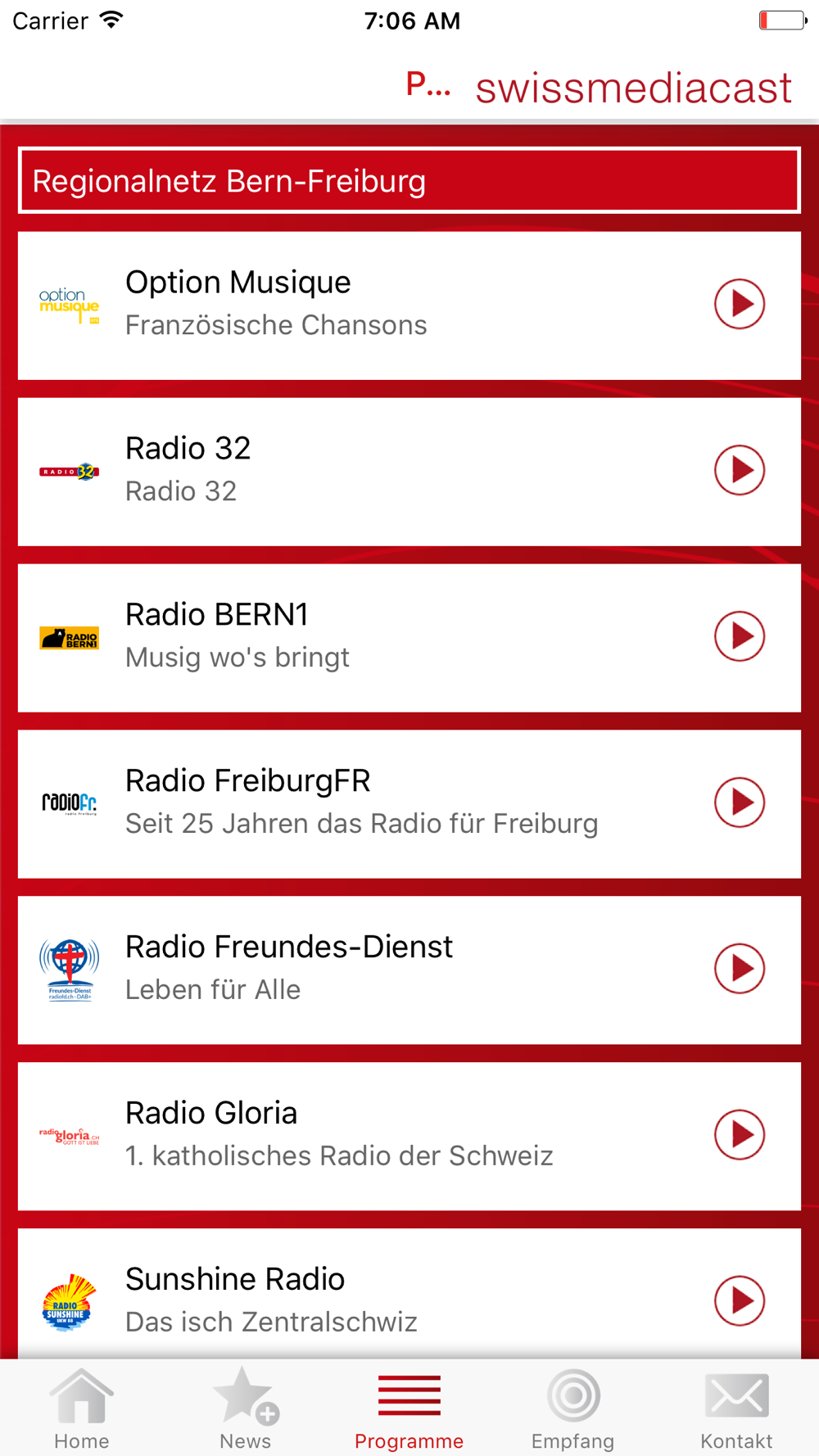Open the News tab
The image size is (819, 1456).
[x=246, y=1409]
